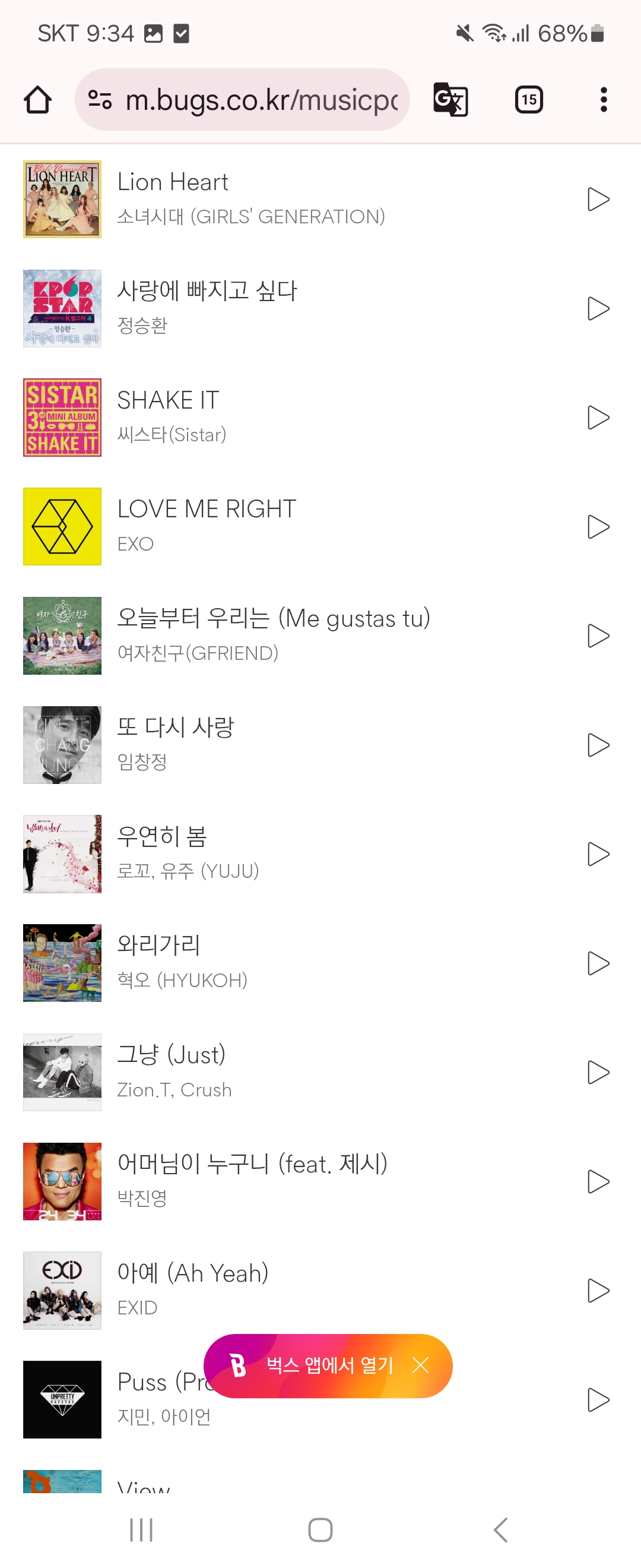The height and width of the screenshot is (1568, 641).
Task: Select the song title 우연히 봄
Action: [162, 836]
